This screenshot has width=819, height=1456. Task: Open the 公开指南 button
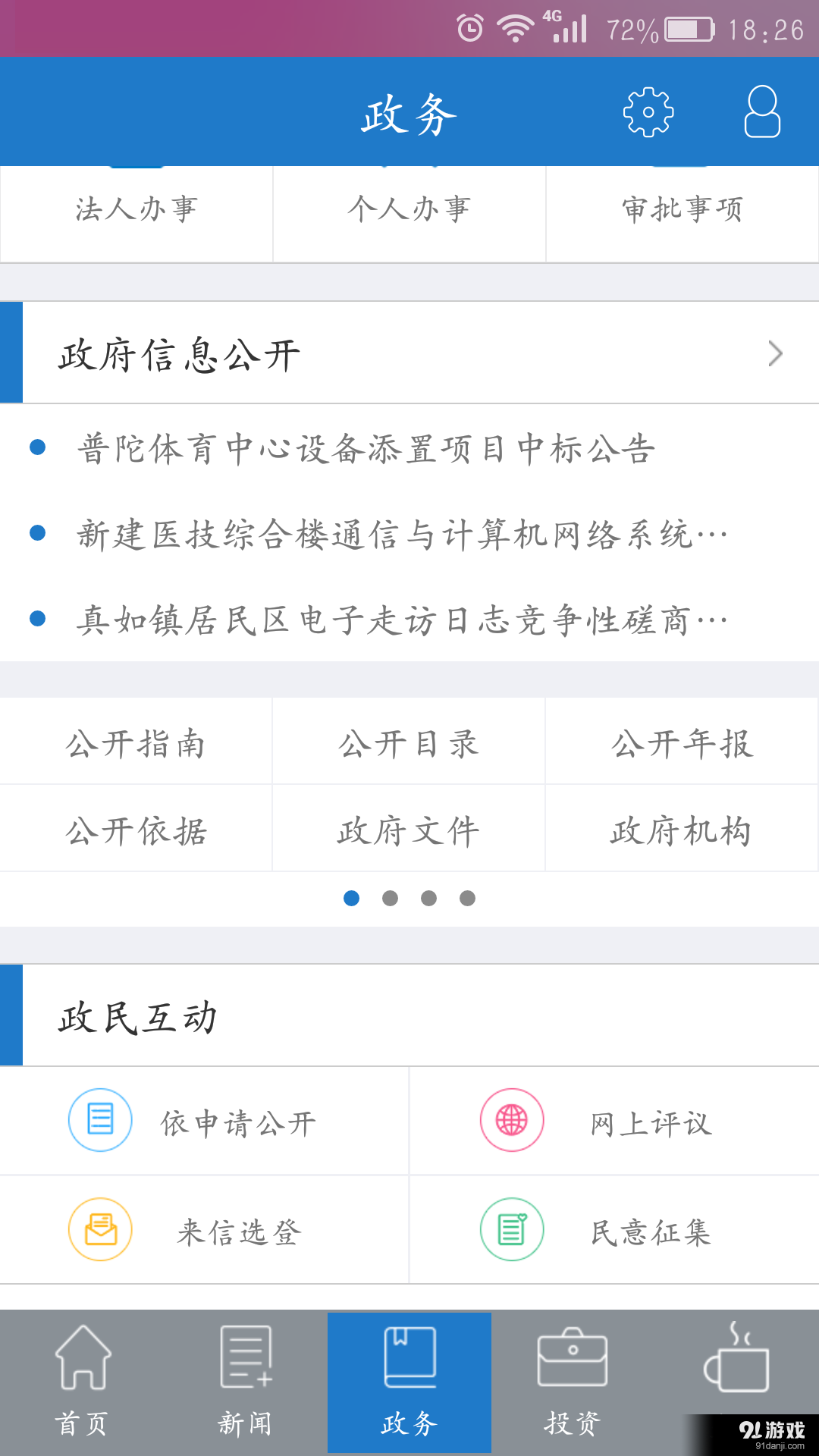136,742
